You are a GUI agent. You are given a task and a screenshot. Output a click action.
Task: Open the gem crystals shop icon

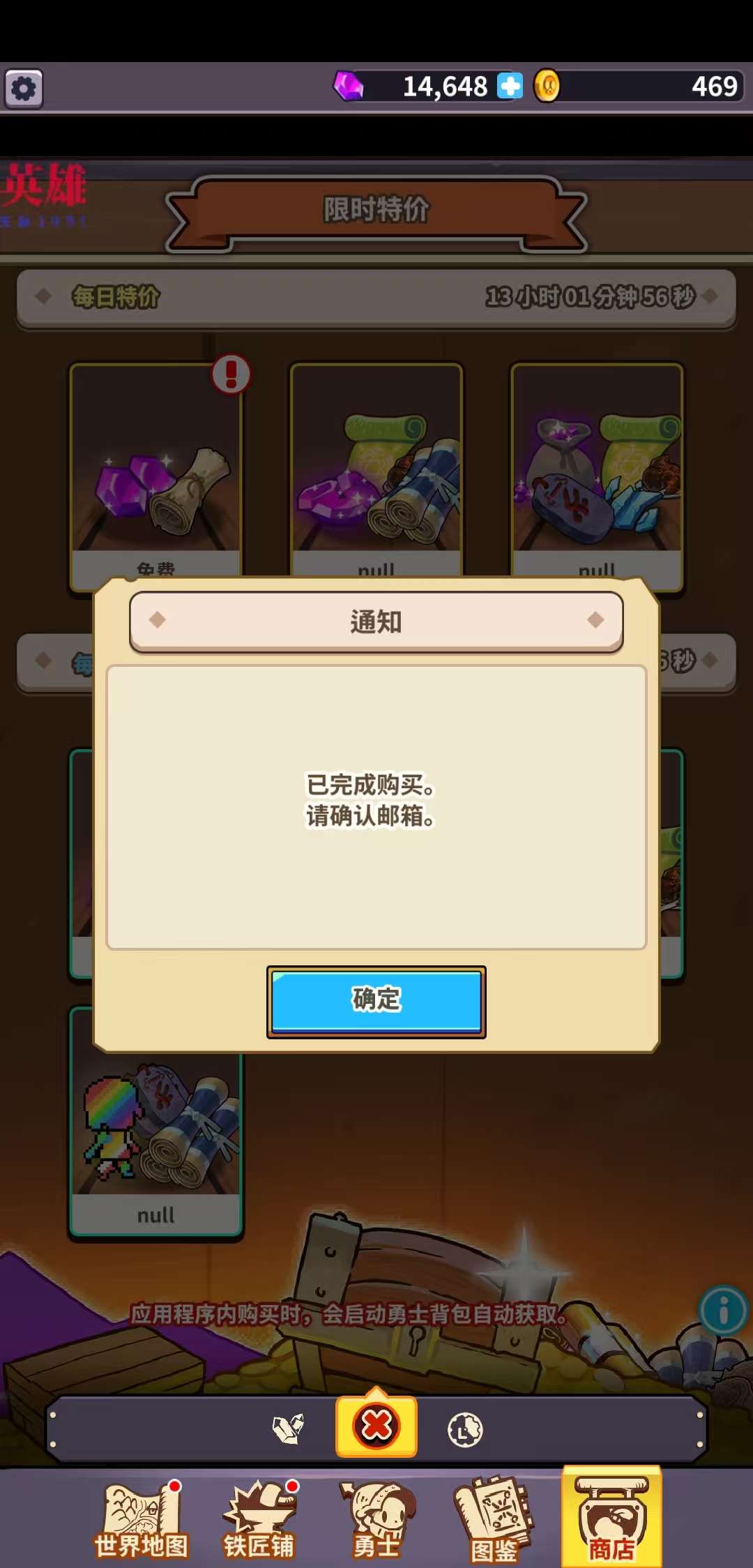click(288, 1429)
